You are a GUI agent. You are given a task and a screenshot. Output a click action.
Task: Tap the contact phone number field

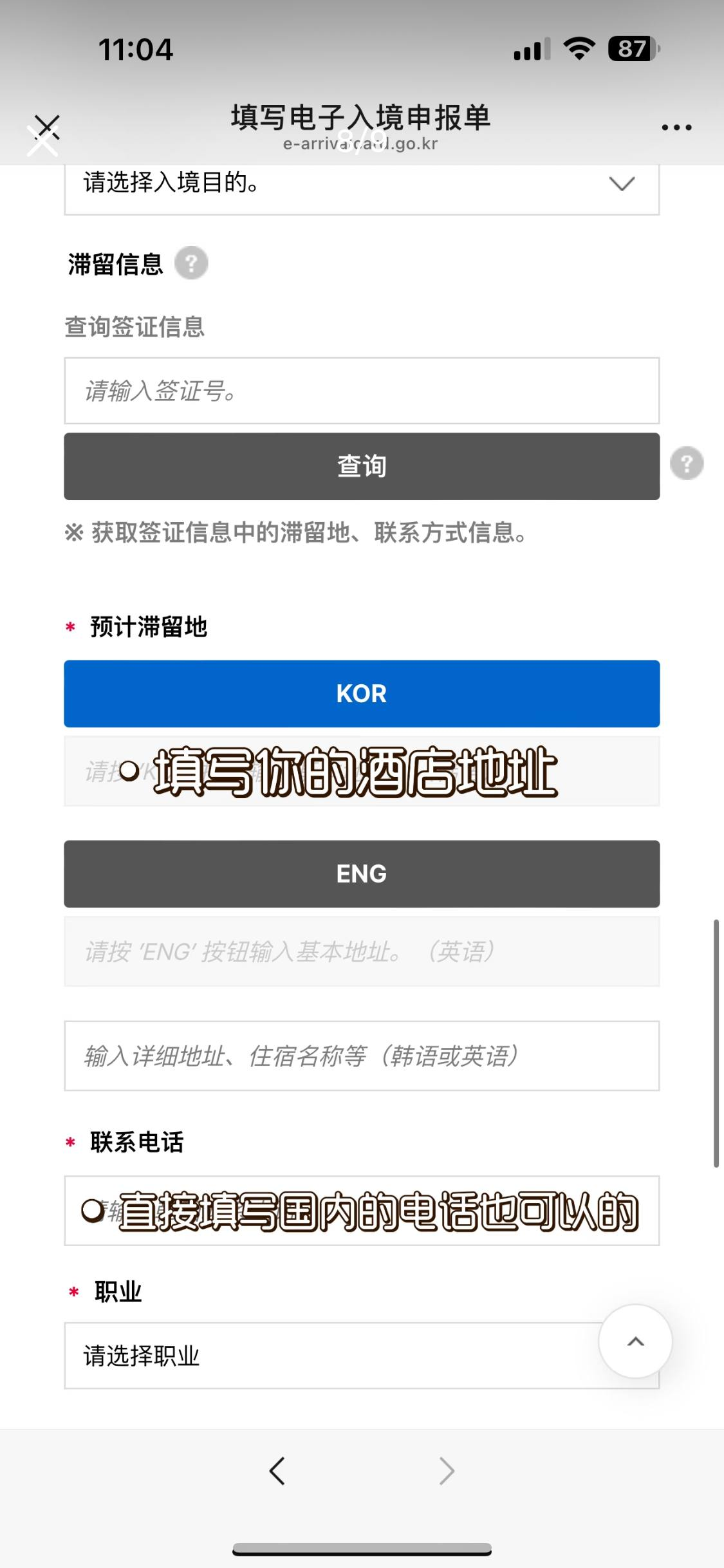362,1211
